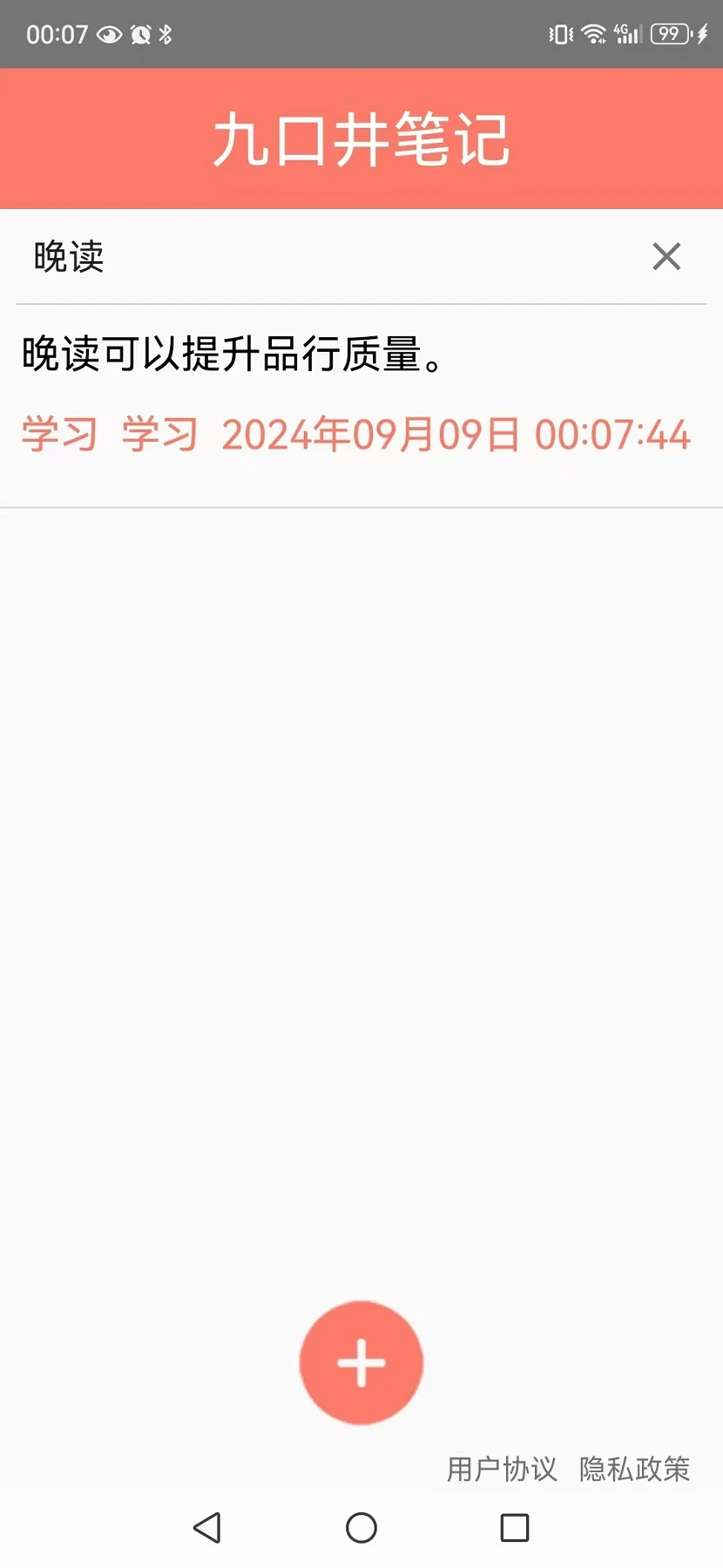Screen dimensions: 723x1568
Task: Tap the 九口井笔记 app title bar
Action: pos(361,139)
